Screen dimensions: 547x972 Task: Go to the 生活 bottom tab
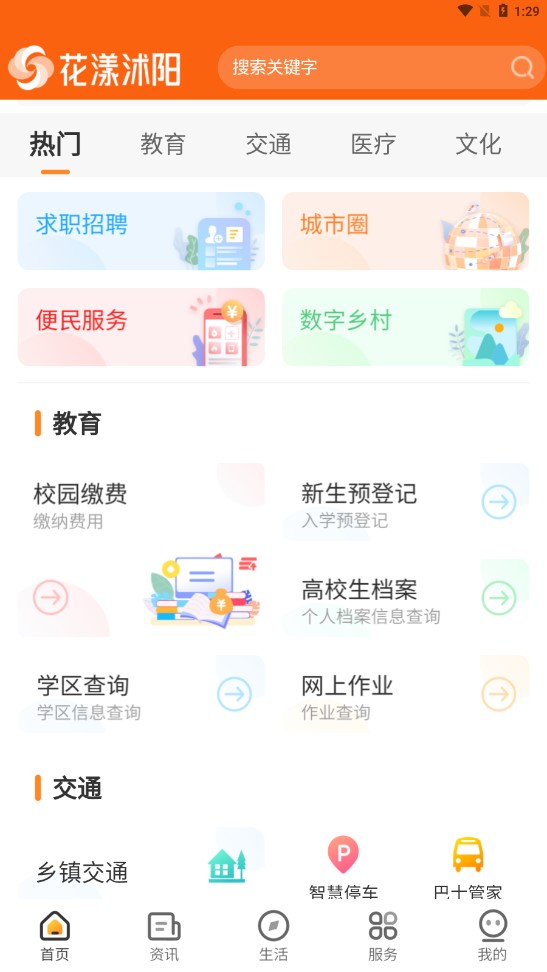tap(274, 936)
